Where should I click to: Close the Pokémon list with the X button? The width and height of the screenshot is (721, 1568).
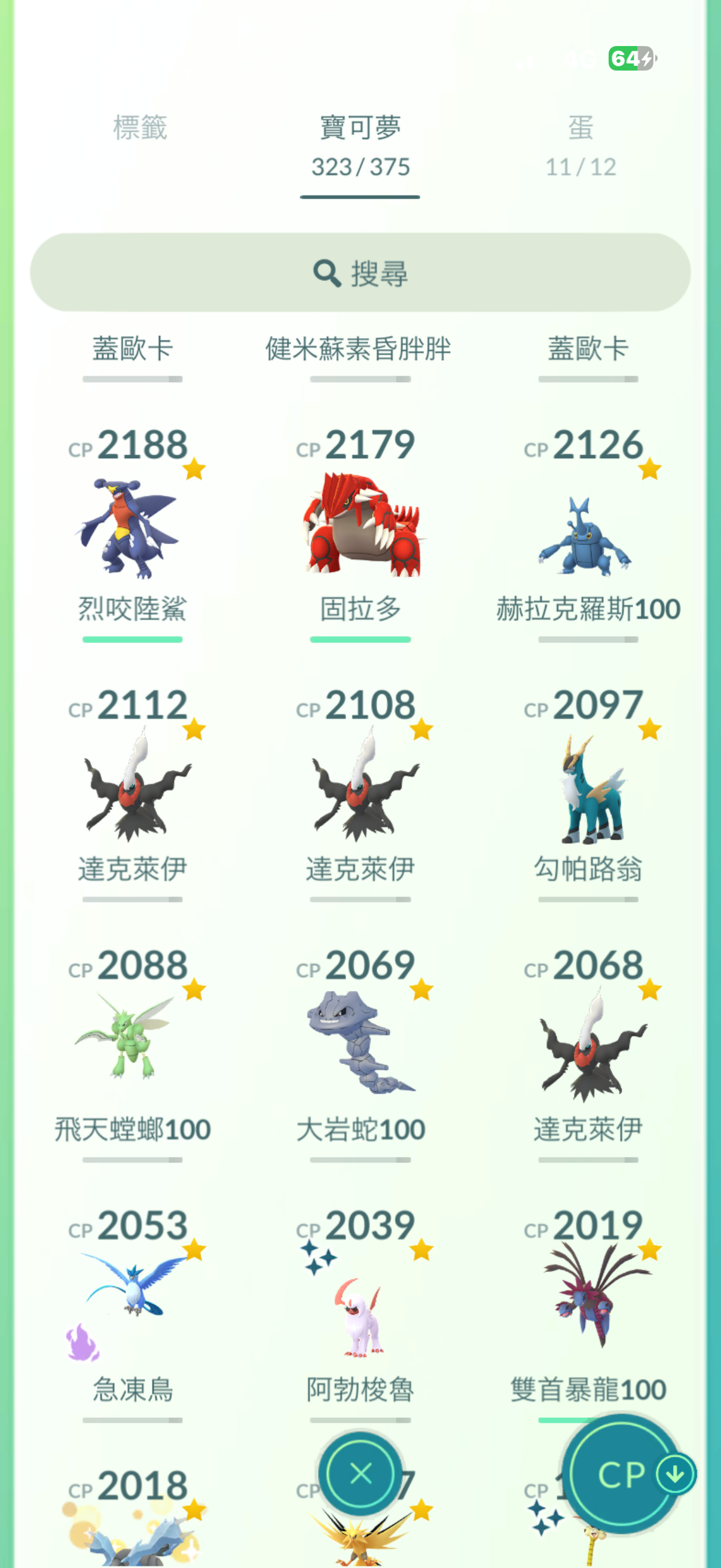tap(361, 1474)
